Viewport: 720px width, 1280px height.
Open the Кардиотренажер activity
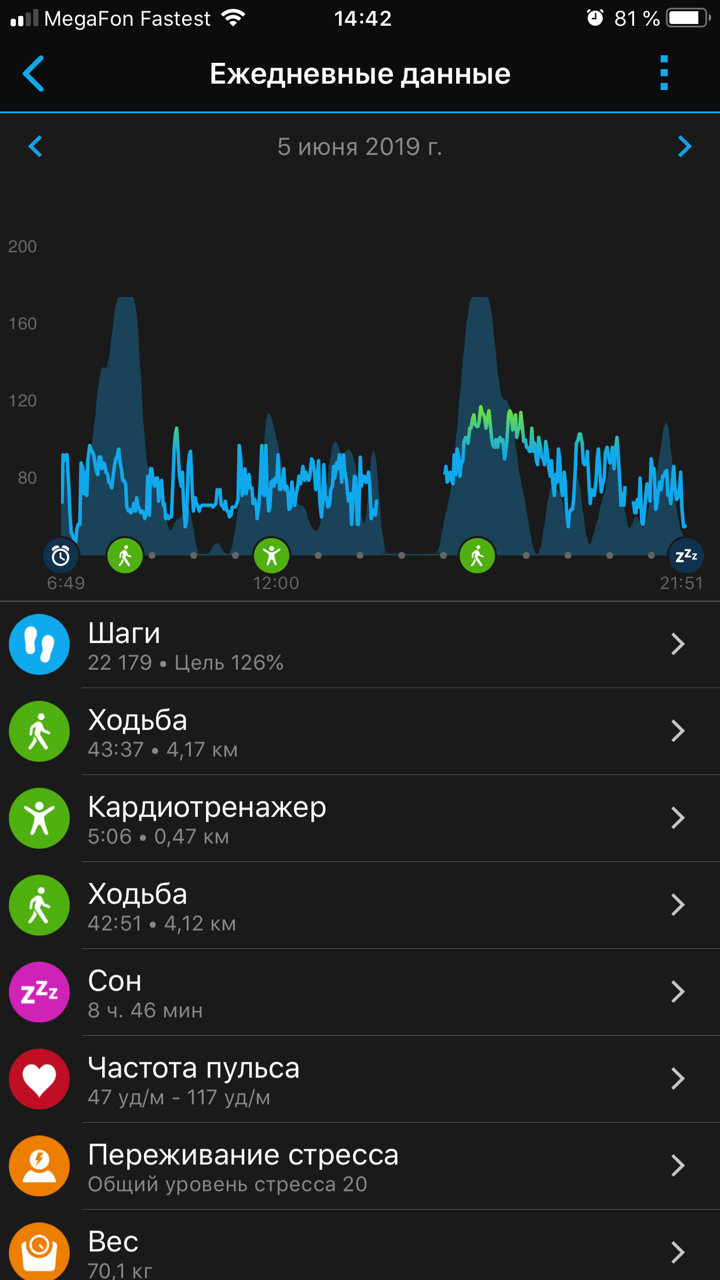360,819
